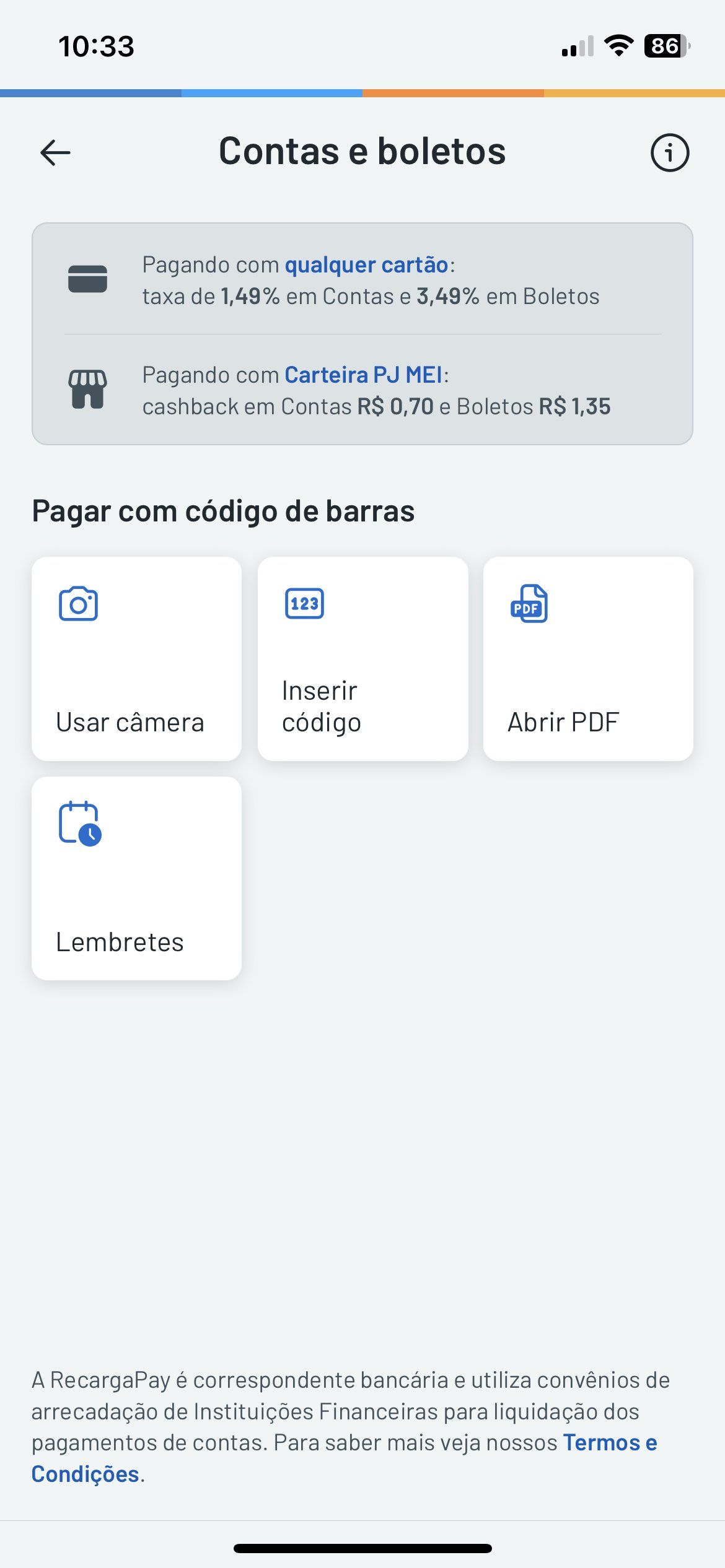Select the Inserir código option
Viewport: 725px width, 1568px height.
[362, 658]
